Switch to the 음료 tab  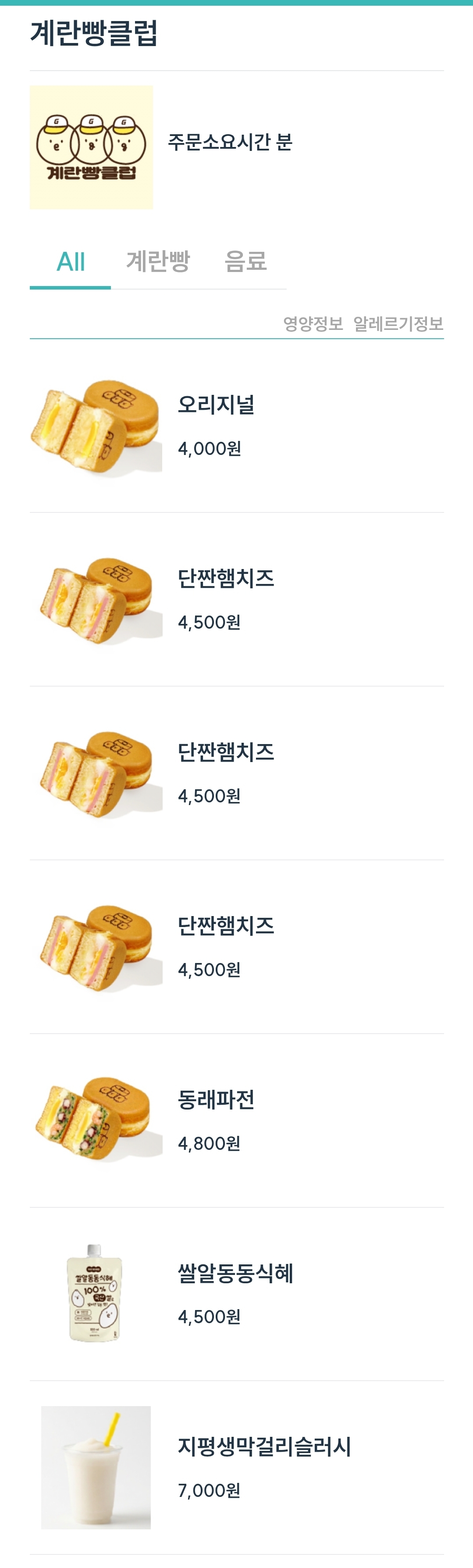[x=245, y=262]
